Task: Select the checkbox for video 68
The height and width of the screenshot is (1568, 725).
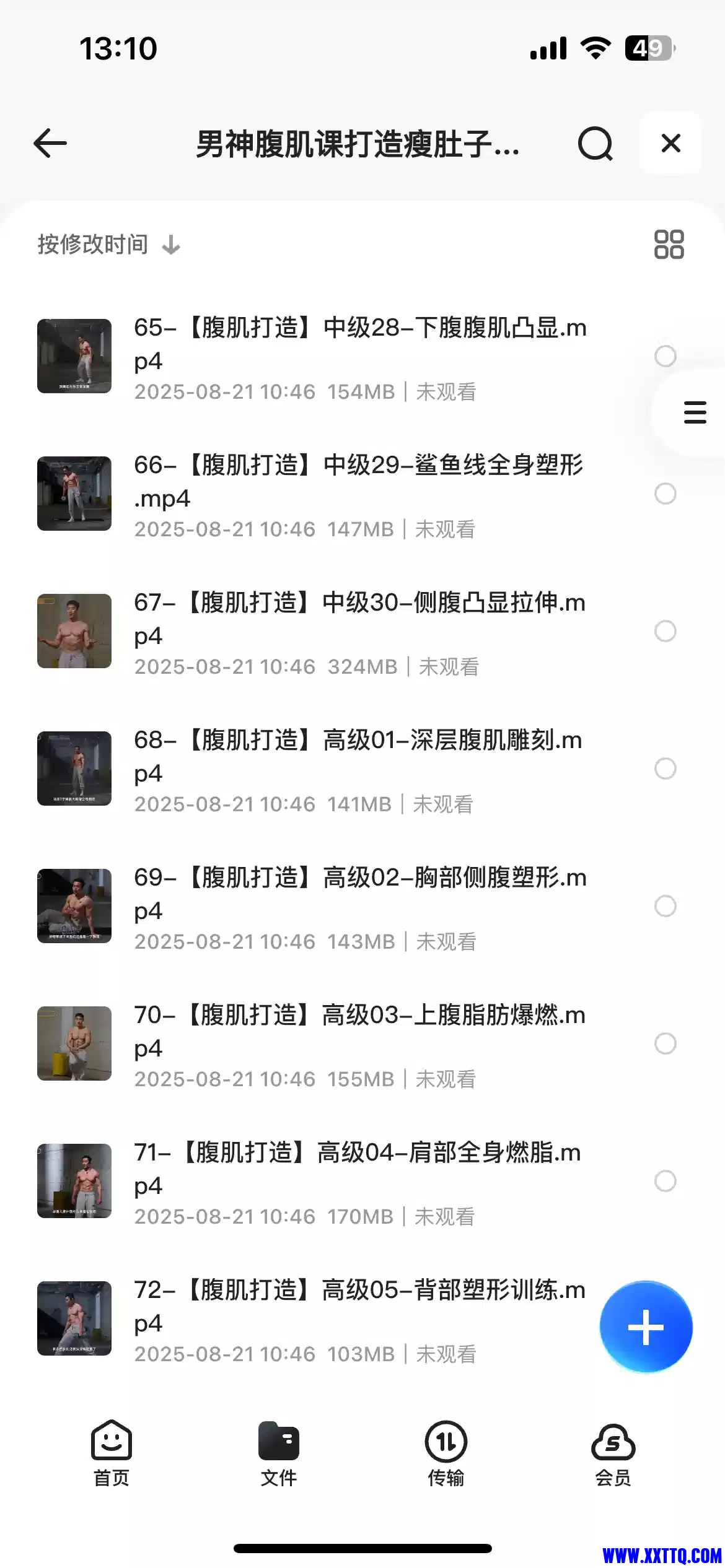Action: pyautogui.click(x=666, y=769)
